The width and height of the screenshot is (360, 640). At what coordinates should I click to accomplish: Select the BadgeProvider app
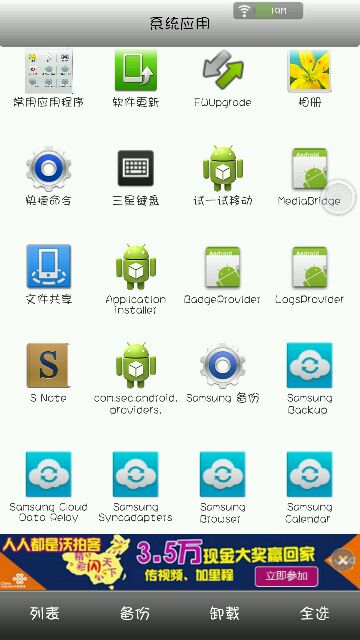click(x=222, y=275)
